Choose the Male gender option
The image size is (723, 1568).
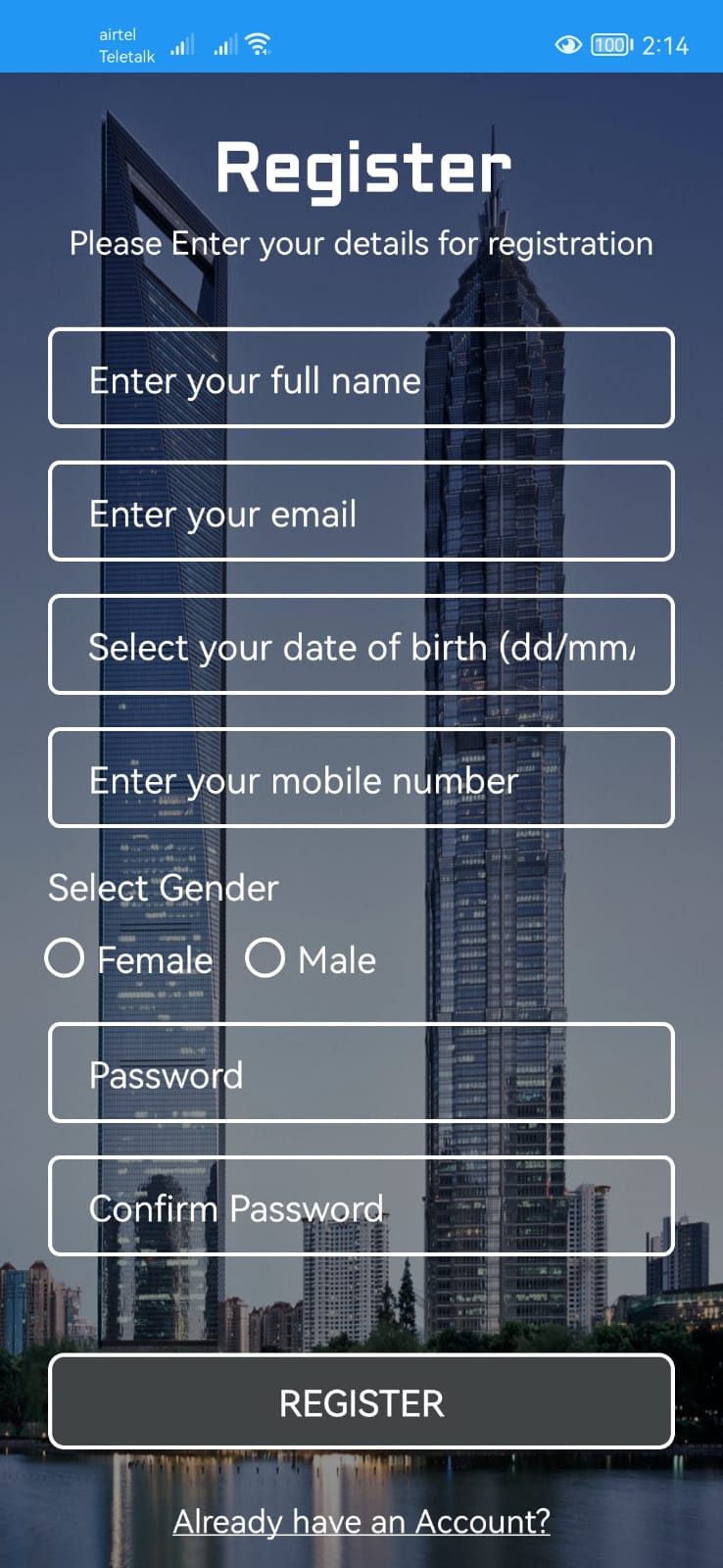[265, 958]
